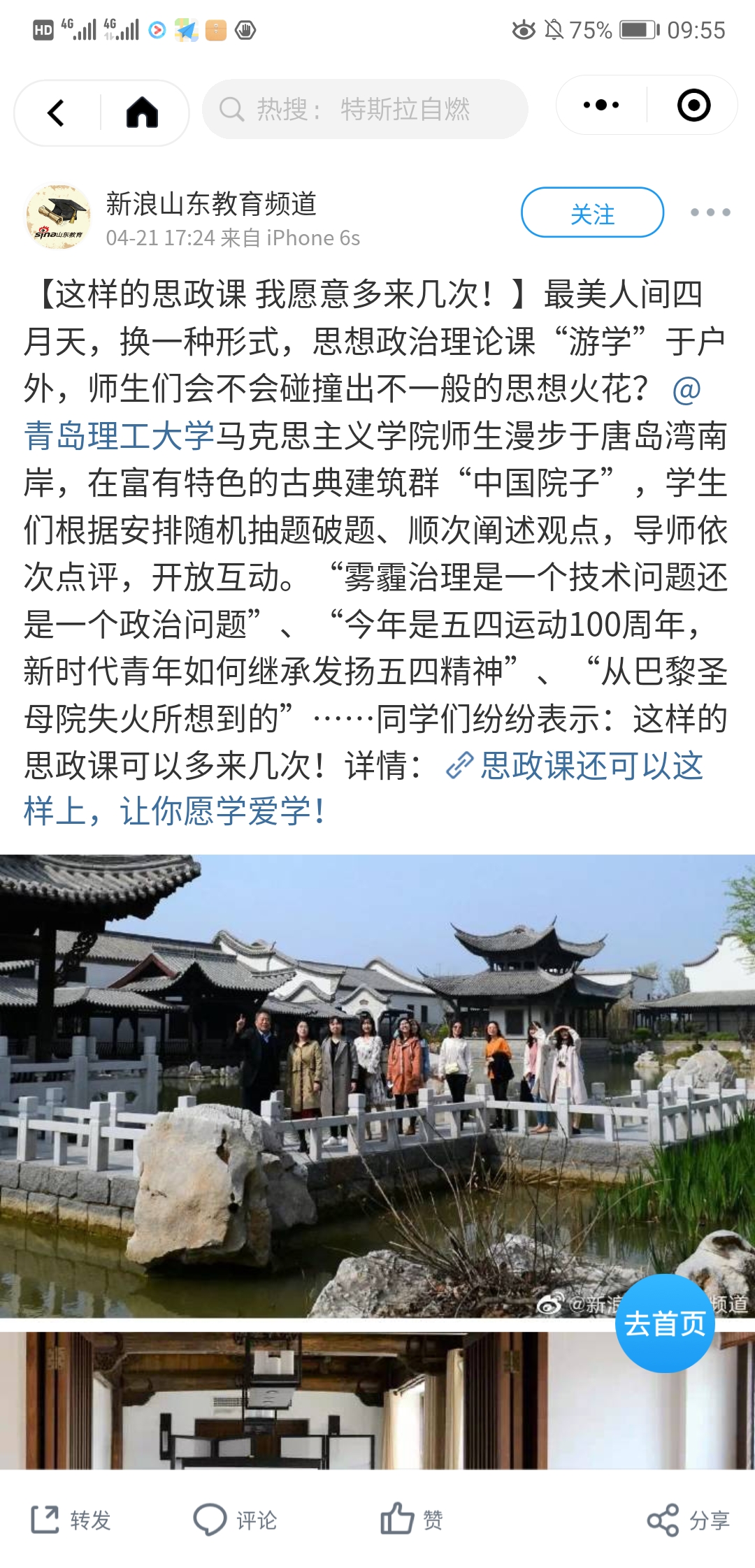
Task: Open the mini program more menu
Action: pyautogui.click(x=601, y=106)
